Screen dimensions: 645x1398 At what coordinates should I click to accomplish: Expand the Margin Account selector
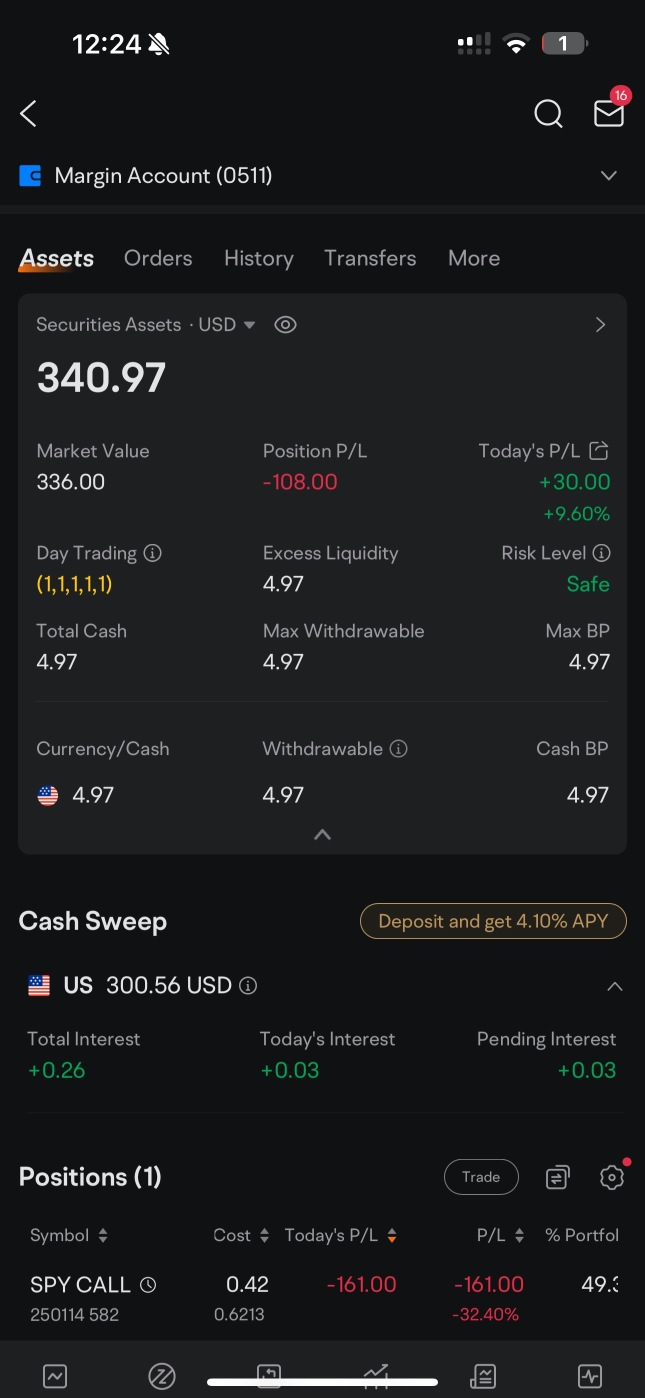(608, 176)
